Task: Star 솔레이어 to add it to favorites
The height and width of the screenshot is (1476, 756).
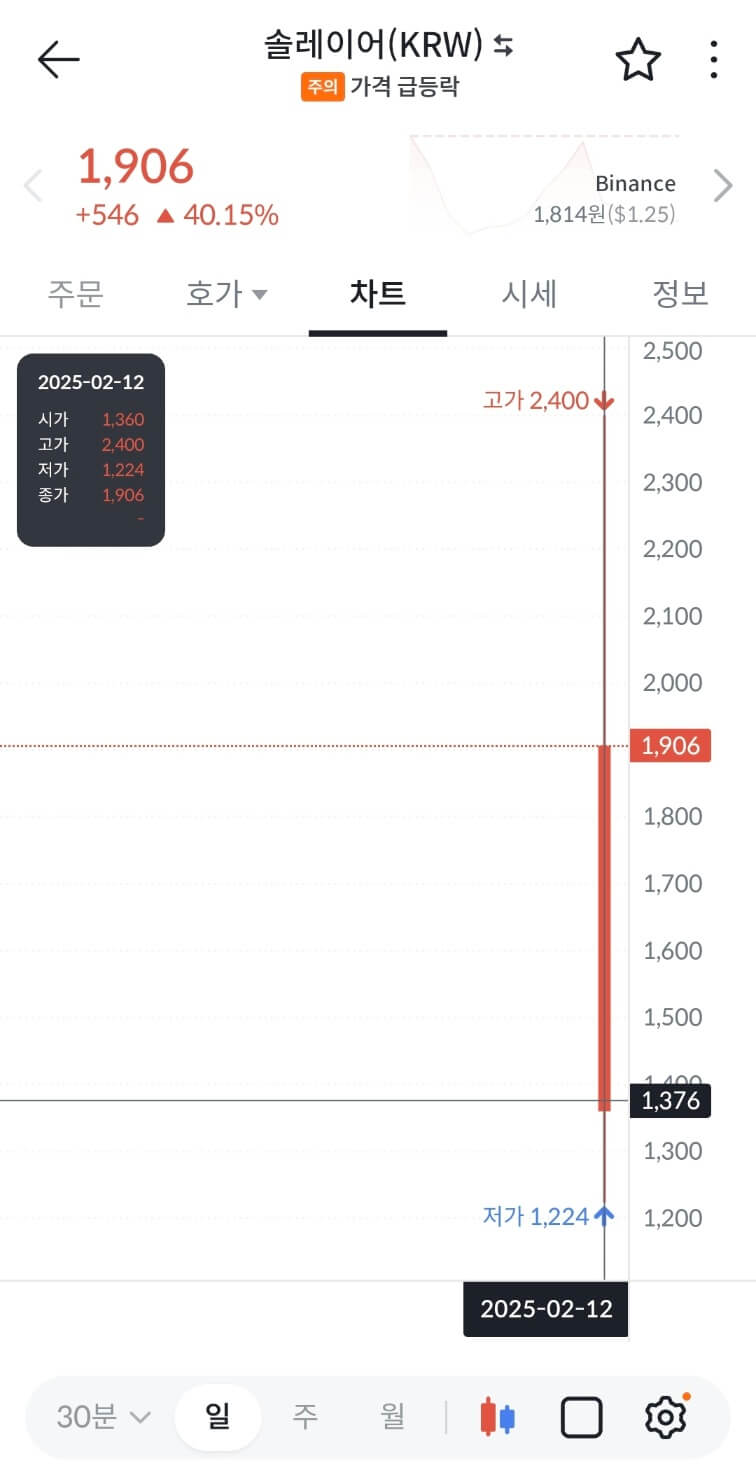Action: 638,58
